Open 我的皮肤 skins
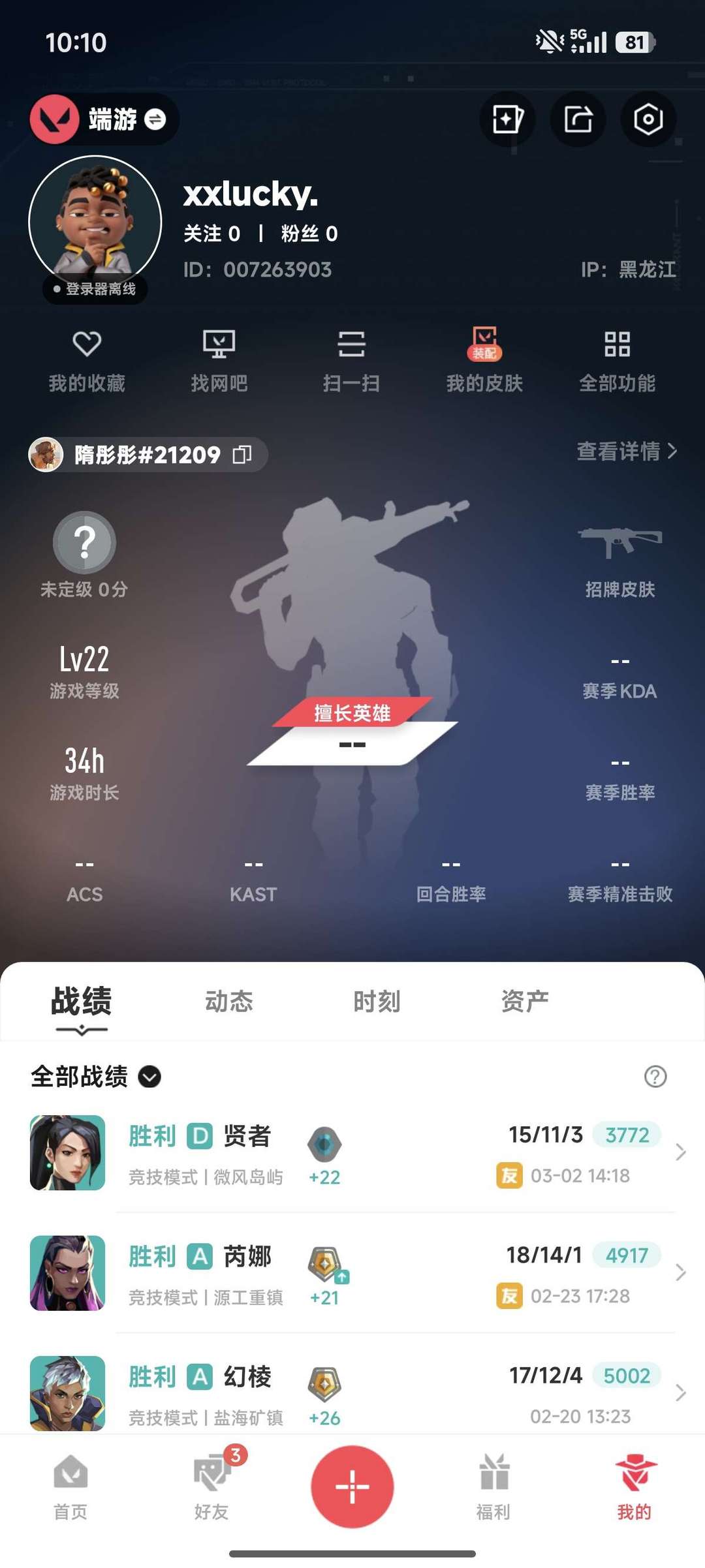The image size is (705, 1568). point(484,360)
